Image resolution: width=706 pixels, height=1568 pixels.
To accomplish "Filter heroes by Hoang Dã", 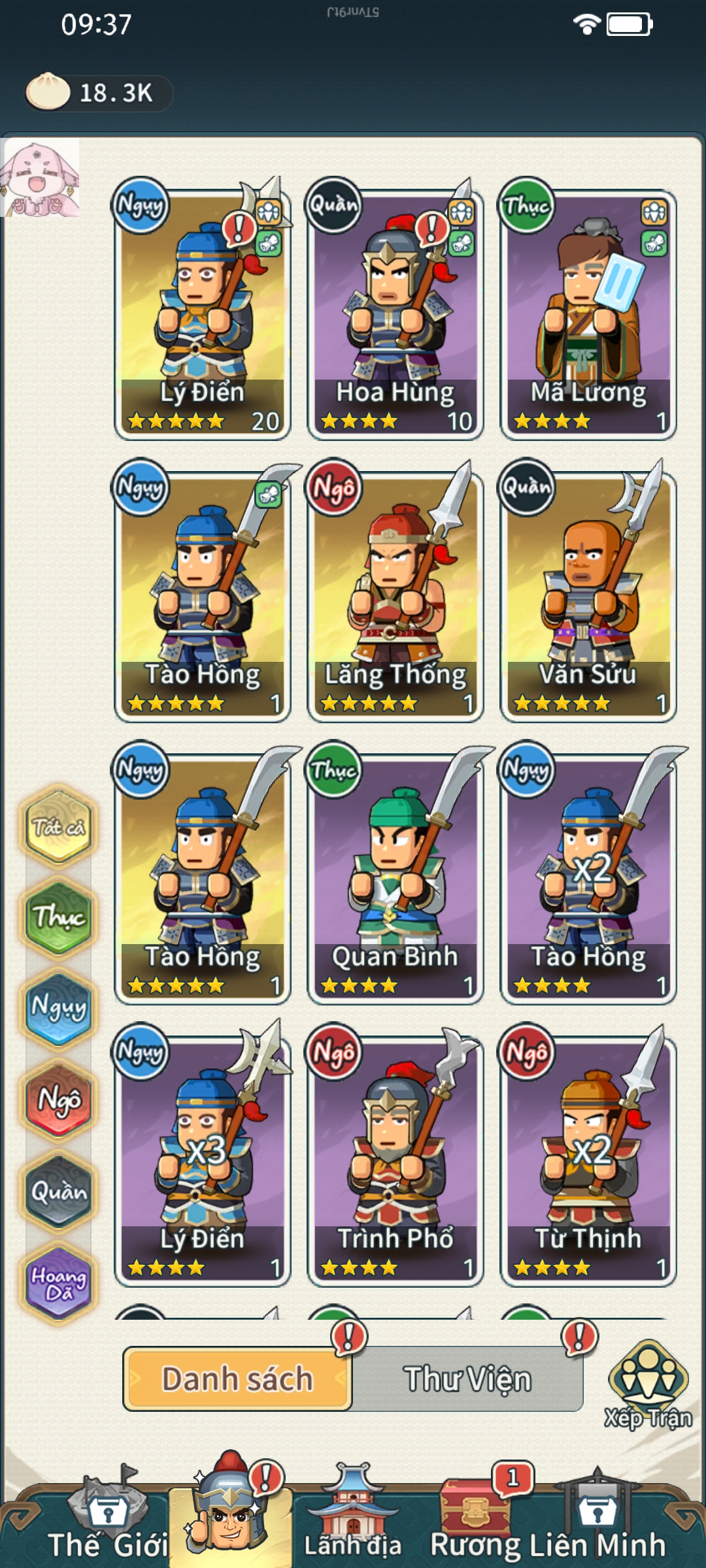I will click(59, 1282).
